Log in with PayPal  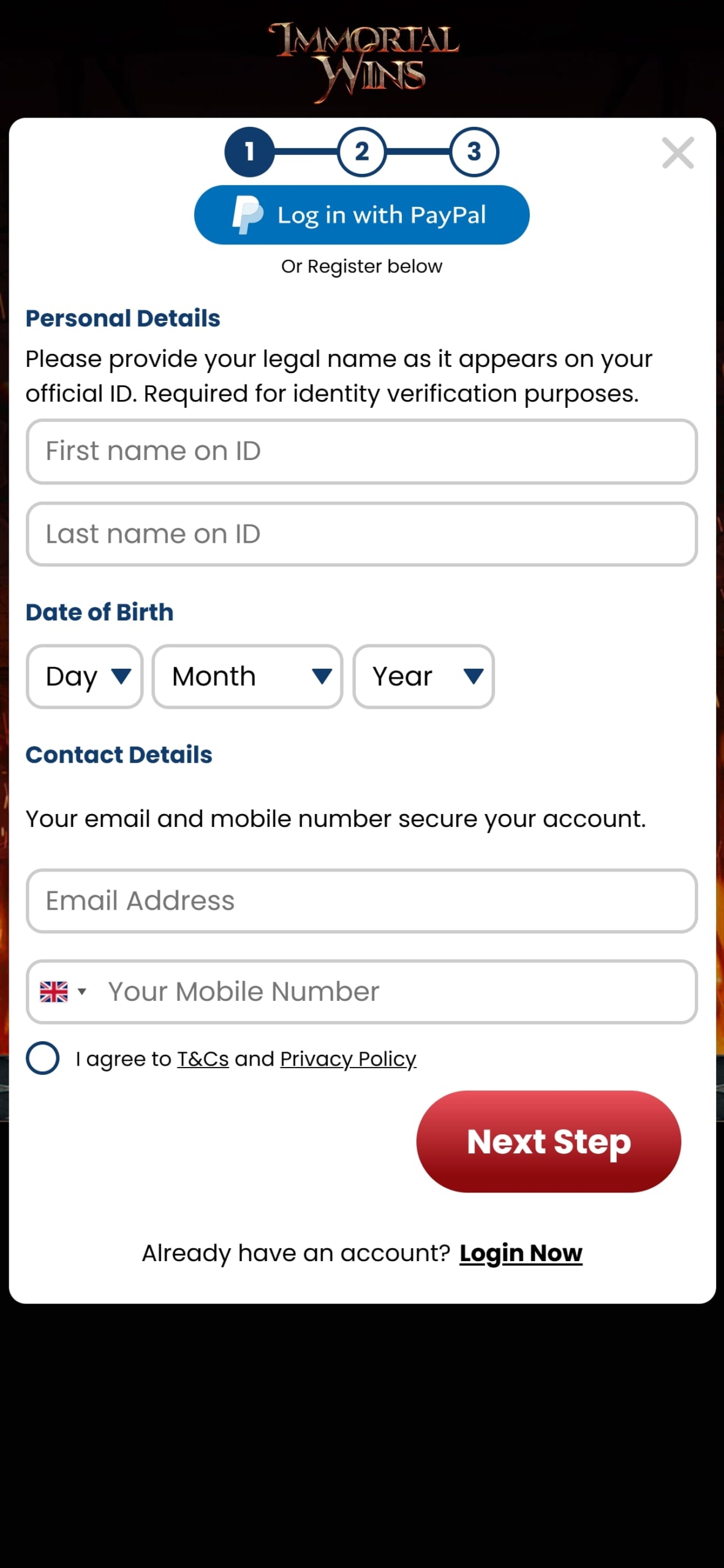click(x=361, y=215)
